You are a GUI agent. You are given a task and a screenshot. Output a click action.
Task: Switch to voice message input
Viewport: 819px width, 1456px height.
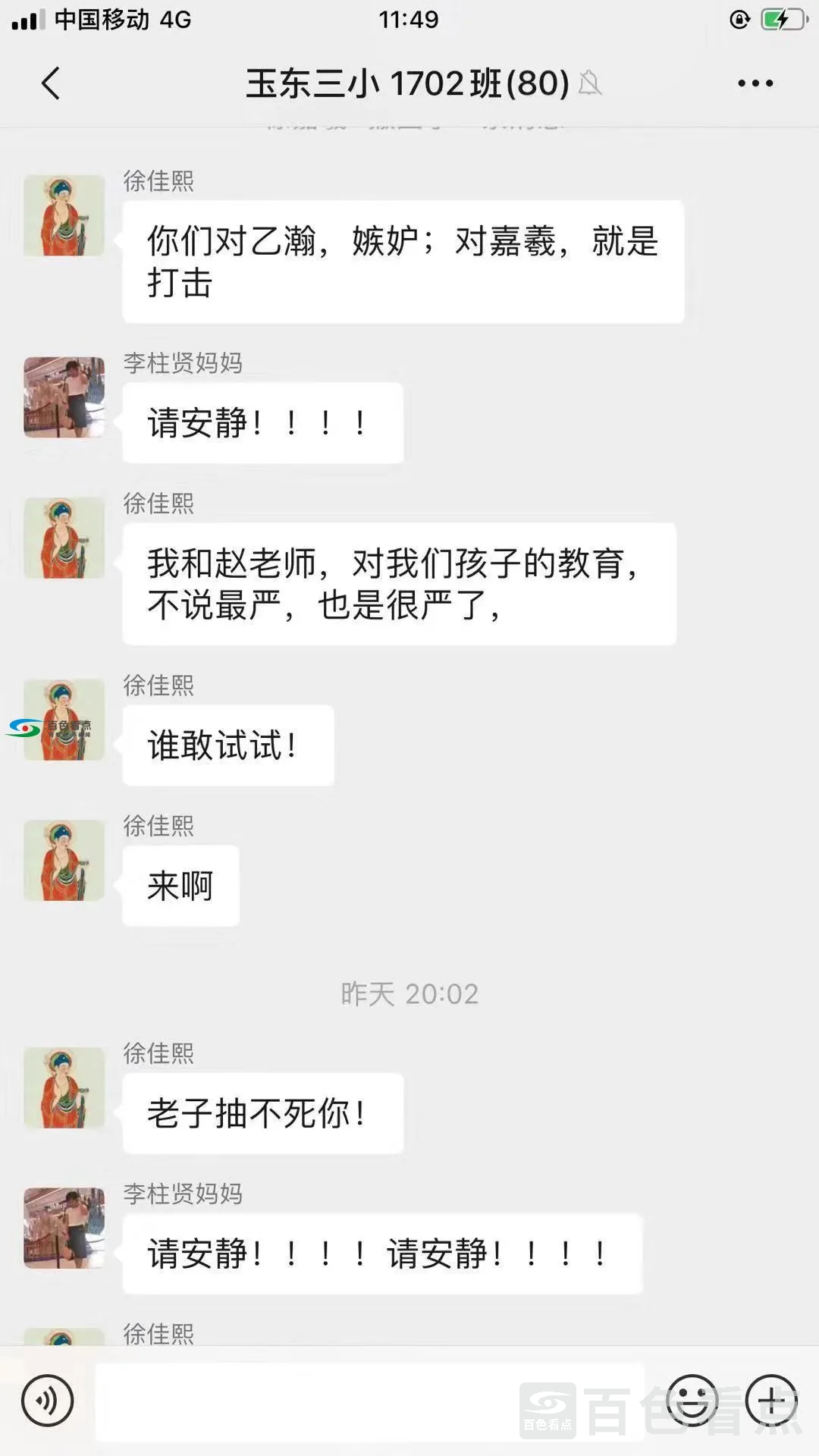[47, 1401]
